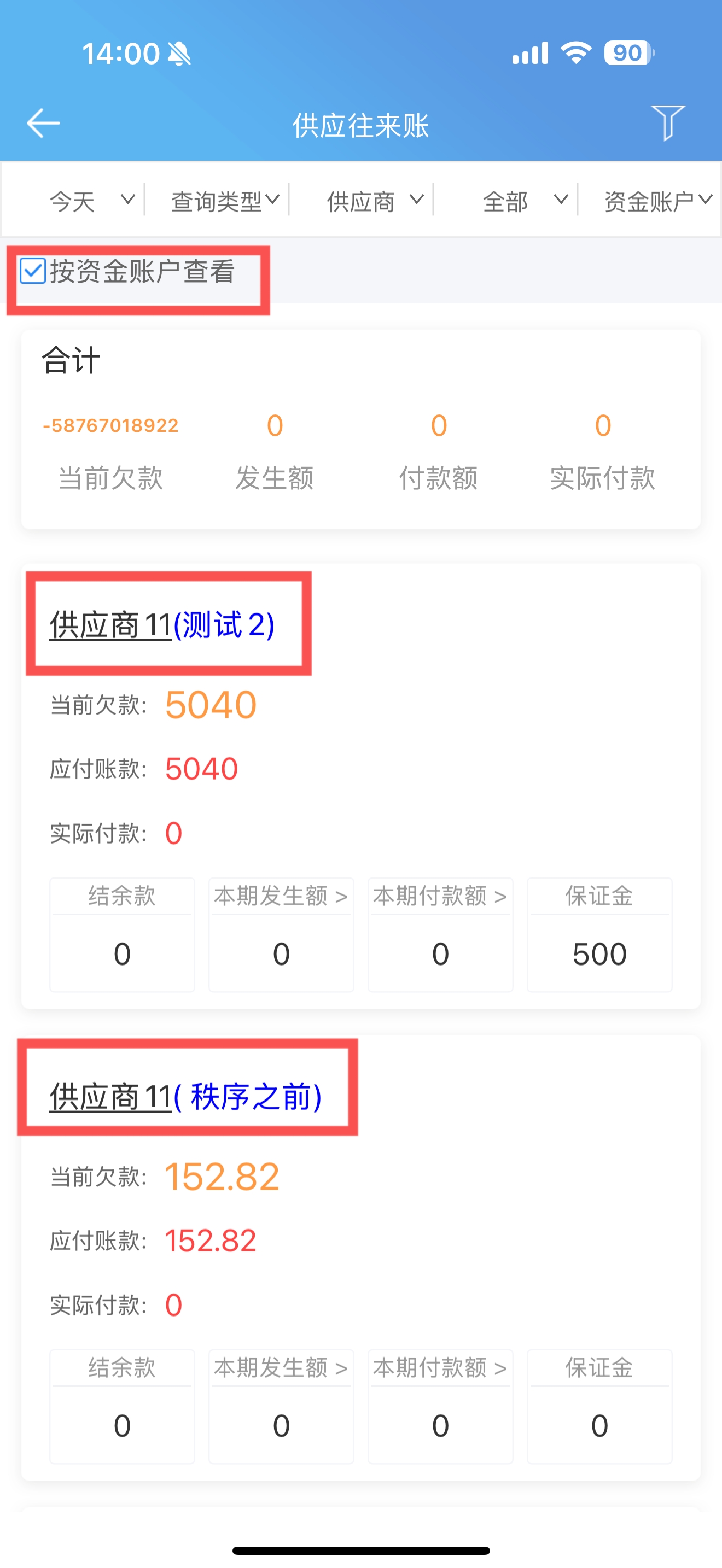Open the filter funnel icon
This screenshot has width=722, height=1568.
click(668, 122)
